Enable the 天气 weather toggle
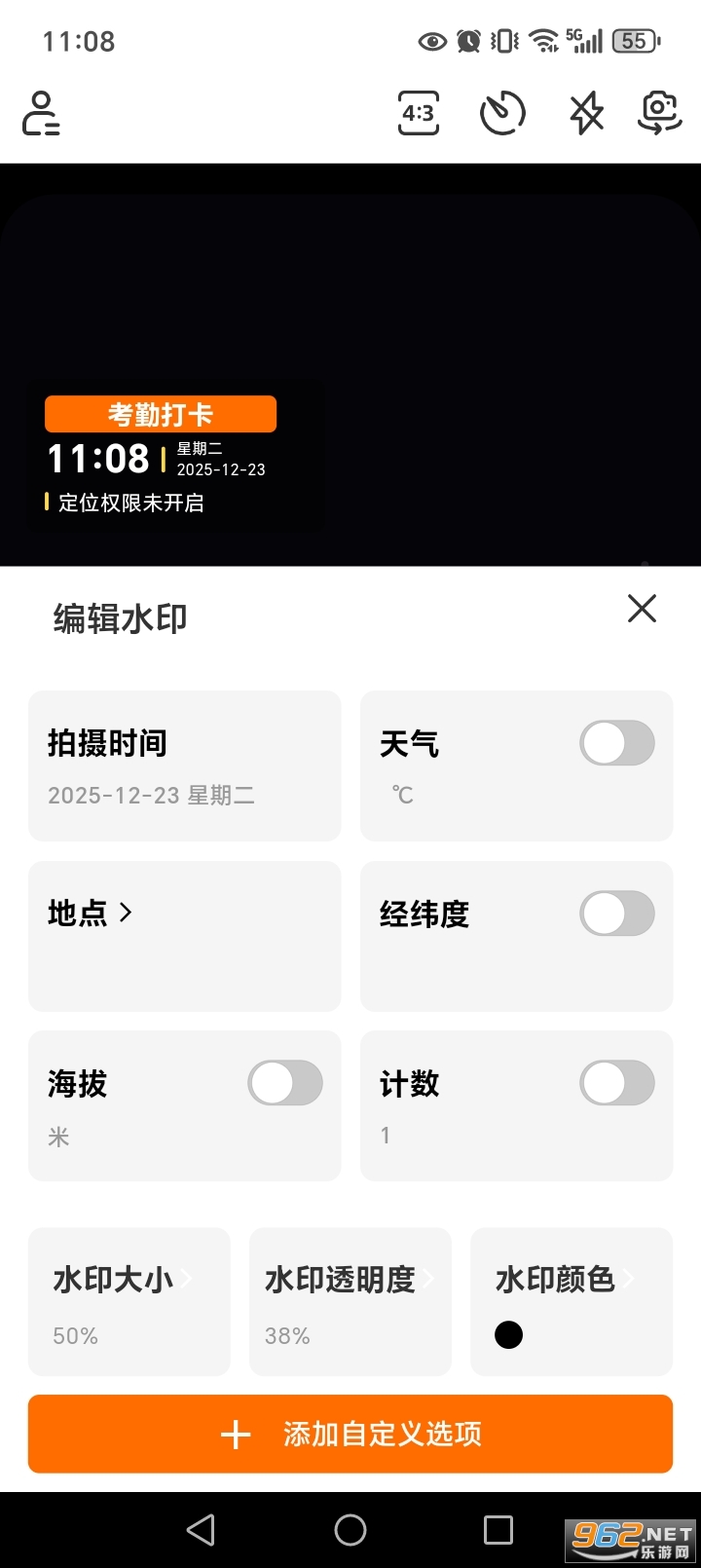Viewport: 701px width, 1568px height. pyautogui.click(x=616, y=742)
